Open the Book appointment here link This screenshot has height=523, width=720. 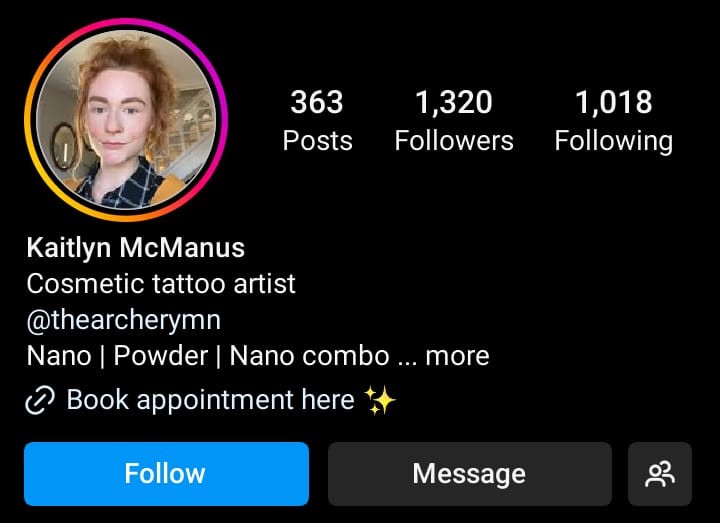pyautogui.click(x=211, y=401)
